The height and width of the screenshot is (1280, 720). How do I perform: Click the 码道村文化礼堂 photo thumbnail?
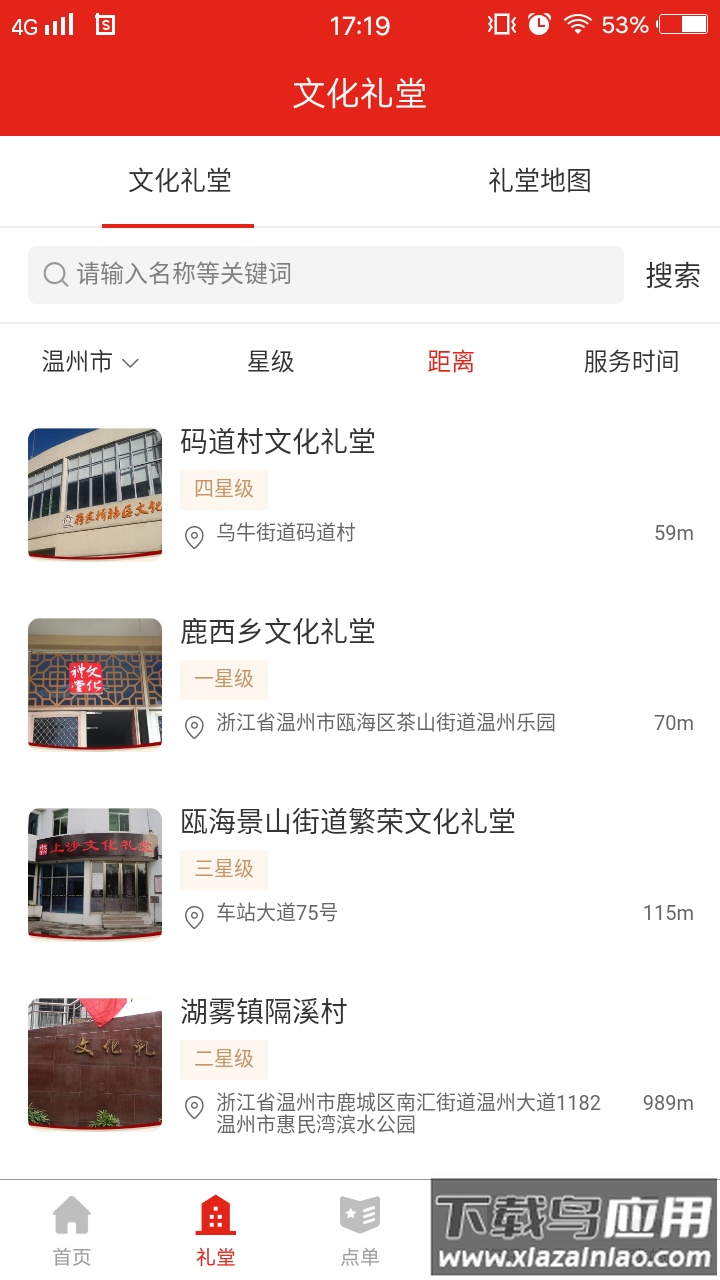[x=94, y=493]
